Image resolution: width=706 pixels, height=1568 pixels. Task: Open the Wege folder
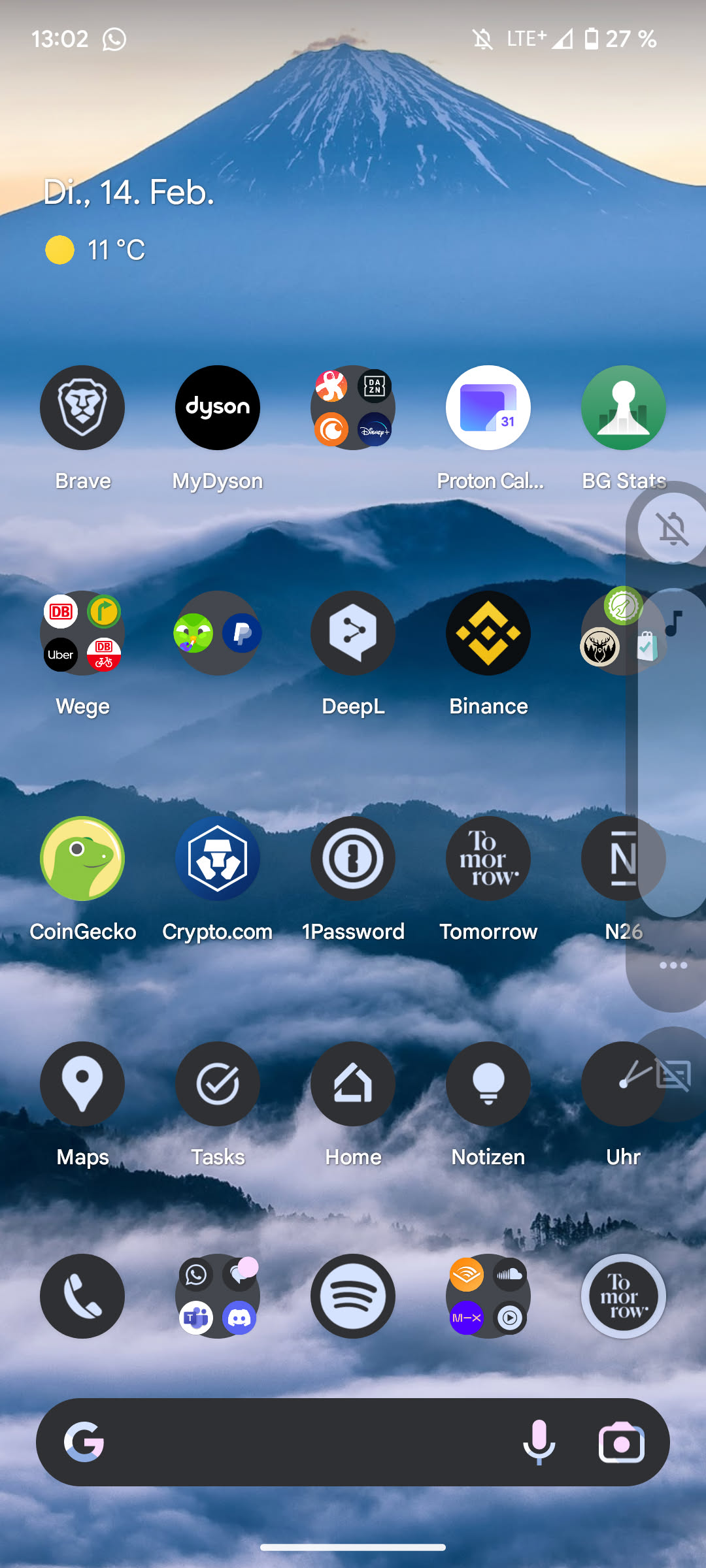(x=82, y=633)
